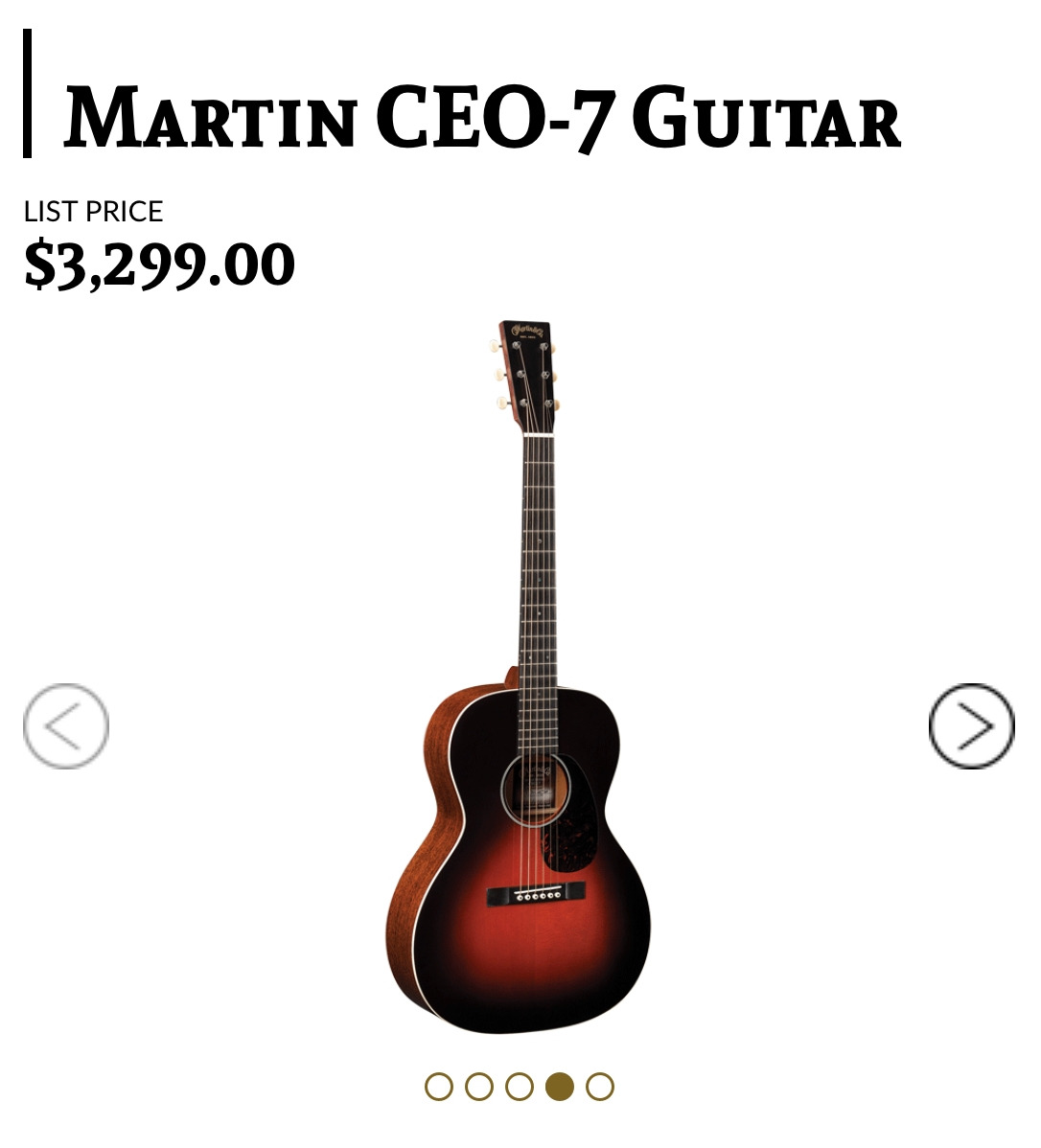The height and width of the screenshot is (1148, 1041).
Task: Jump to the second carousel image dot
Action: coord(479,1087)
